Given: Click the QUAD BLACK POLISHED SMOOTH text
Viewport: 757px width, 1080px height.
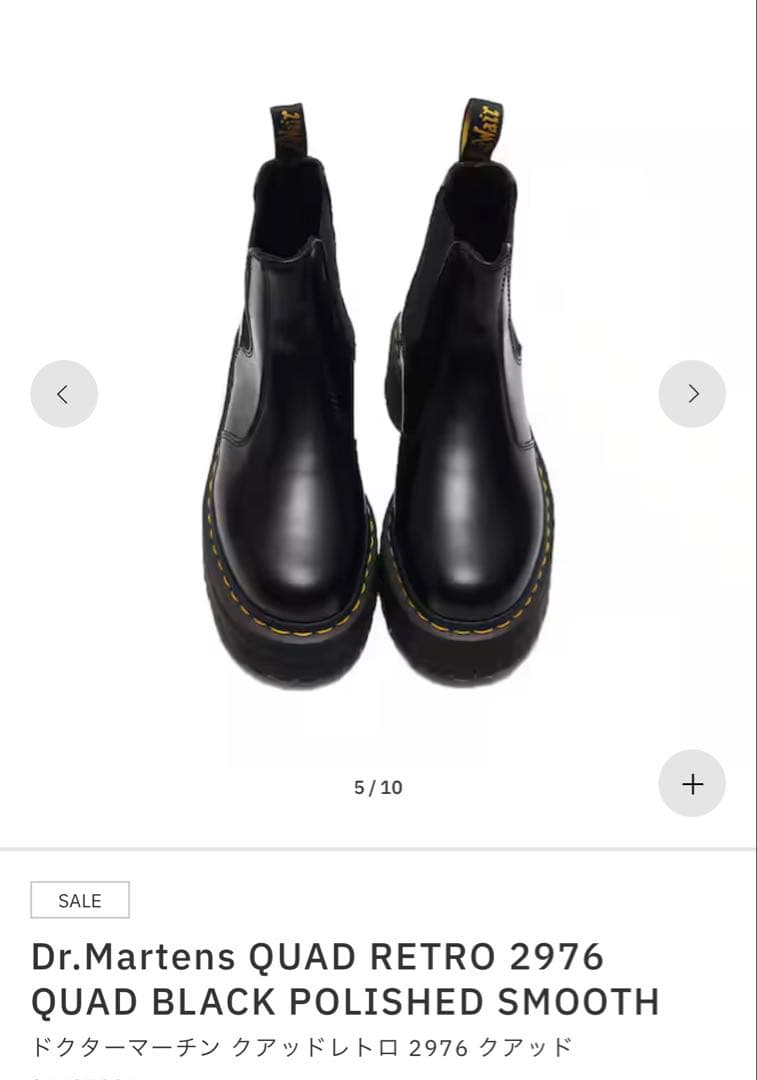Looking at the screenshot, I should click(x=344, y=1000).
